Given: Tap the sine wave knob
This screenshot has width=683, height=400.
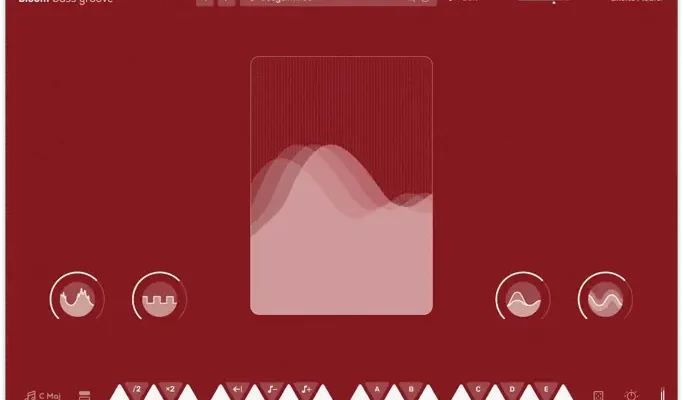Looking at the screenshot, I should [x=605, y=298].
